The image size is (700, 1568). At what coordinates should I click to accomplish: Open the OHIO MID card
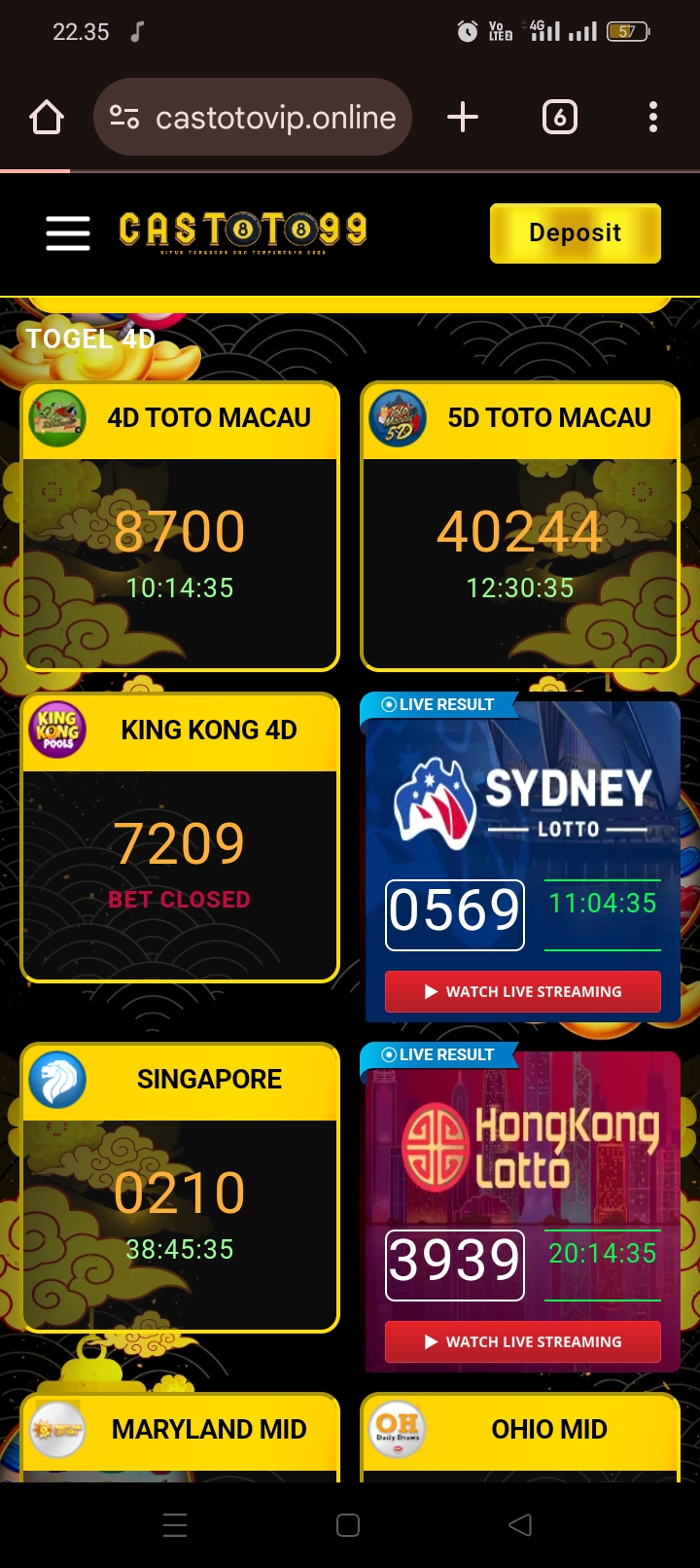click(x=520, y=1431)
